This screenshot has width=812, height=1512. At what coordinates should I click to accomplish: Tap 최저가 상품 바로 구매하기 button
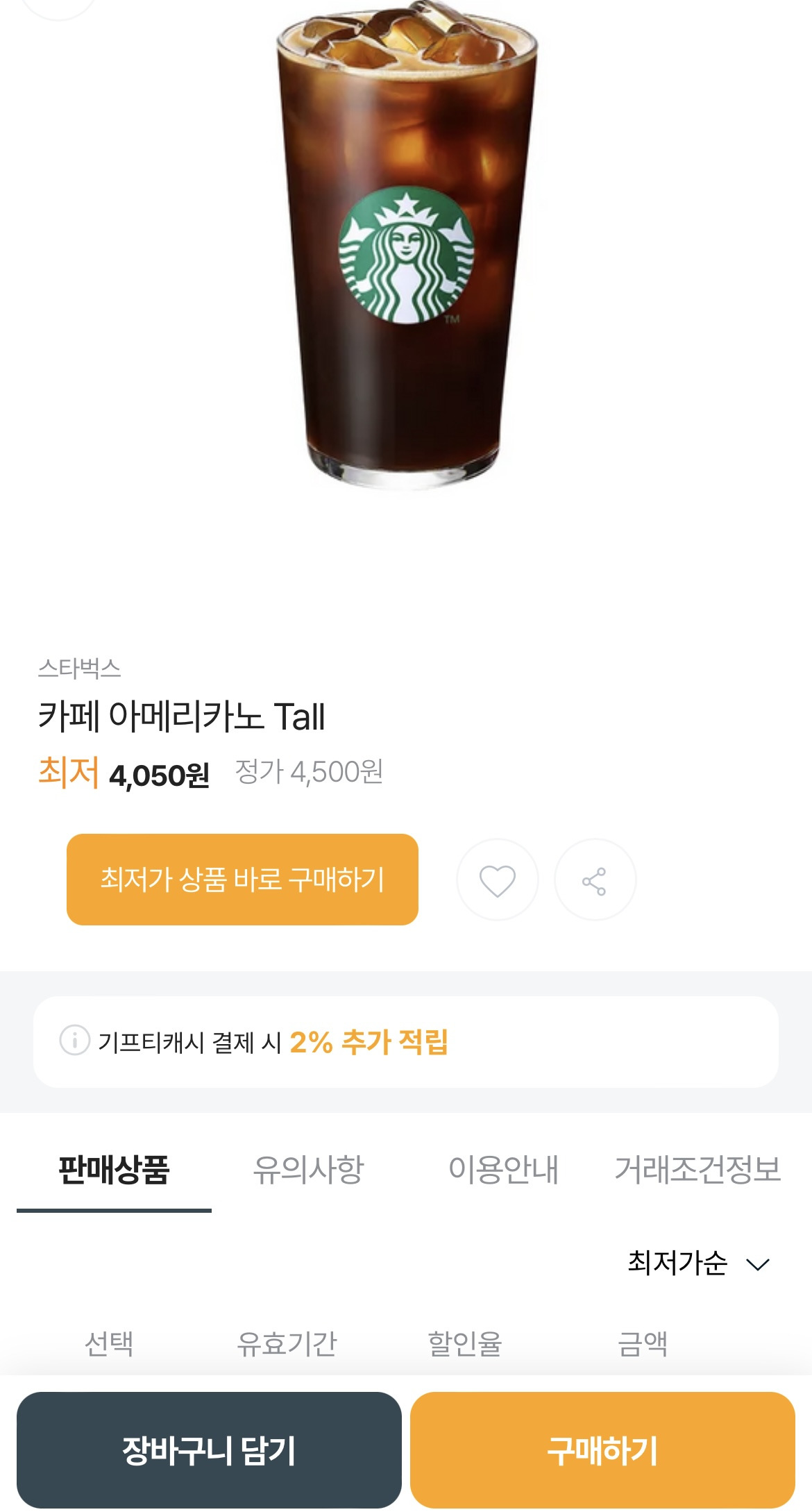click(x=242, y=879)
